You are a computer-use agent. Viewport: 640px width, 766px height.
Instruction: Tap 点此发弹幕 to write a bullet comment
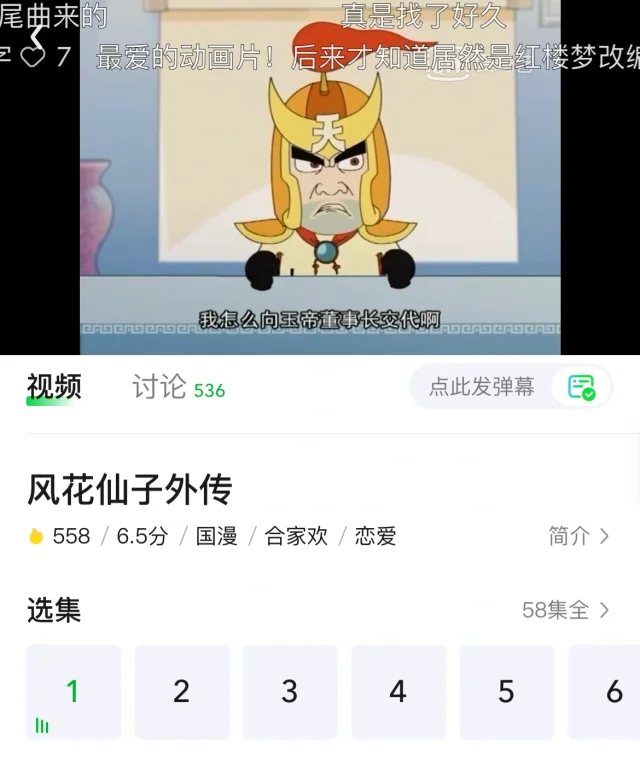click(x=482, y=387)
